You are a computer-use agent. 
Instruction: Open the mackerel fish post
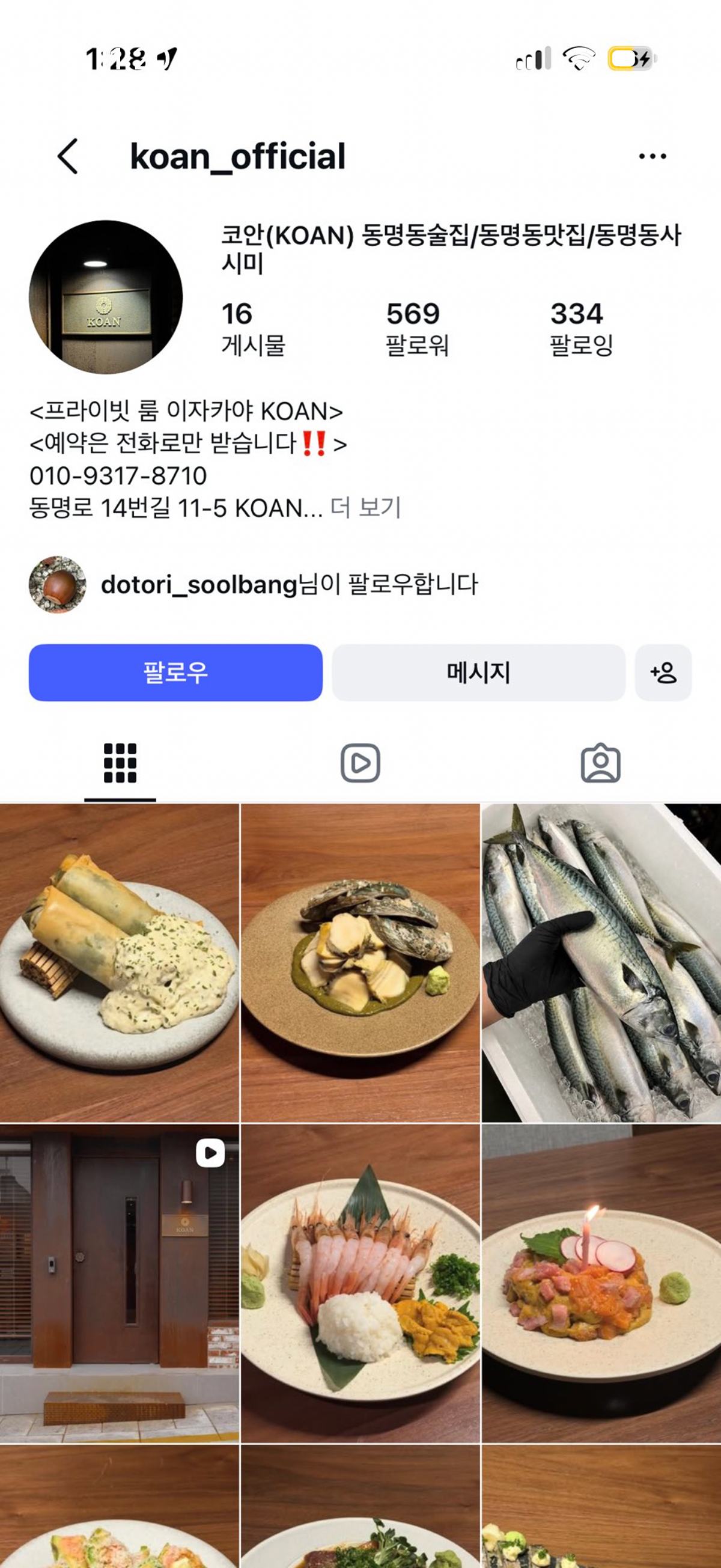[602, 963]
